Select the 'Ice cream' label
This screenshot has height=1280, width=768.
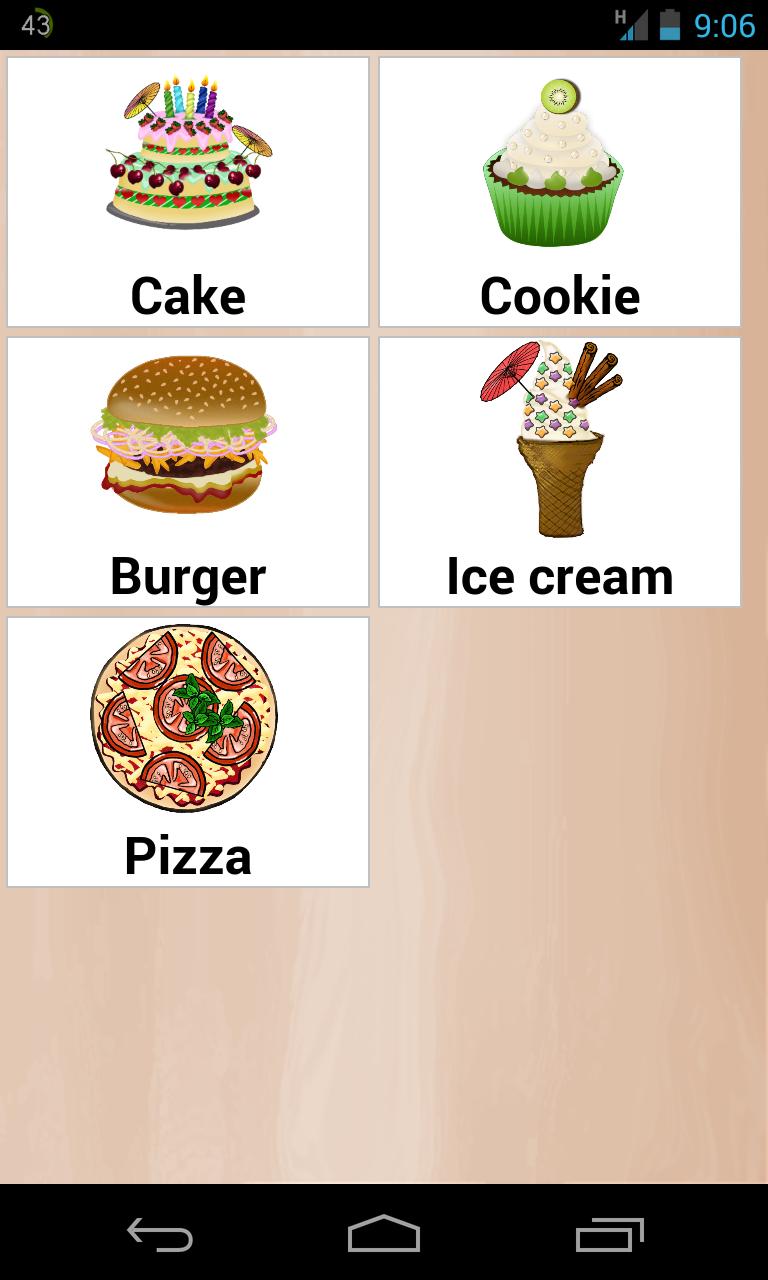(x=560, y=574)
